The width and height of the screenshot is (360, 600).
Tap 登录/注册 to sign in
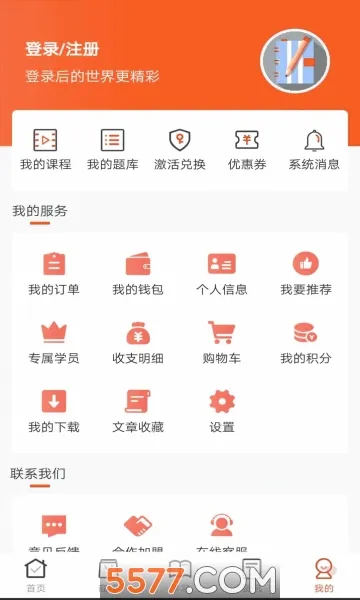click(x=62, y=49)
